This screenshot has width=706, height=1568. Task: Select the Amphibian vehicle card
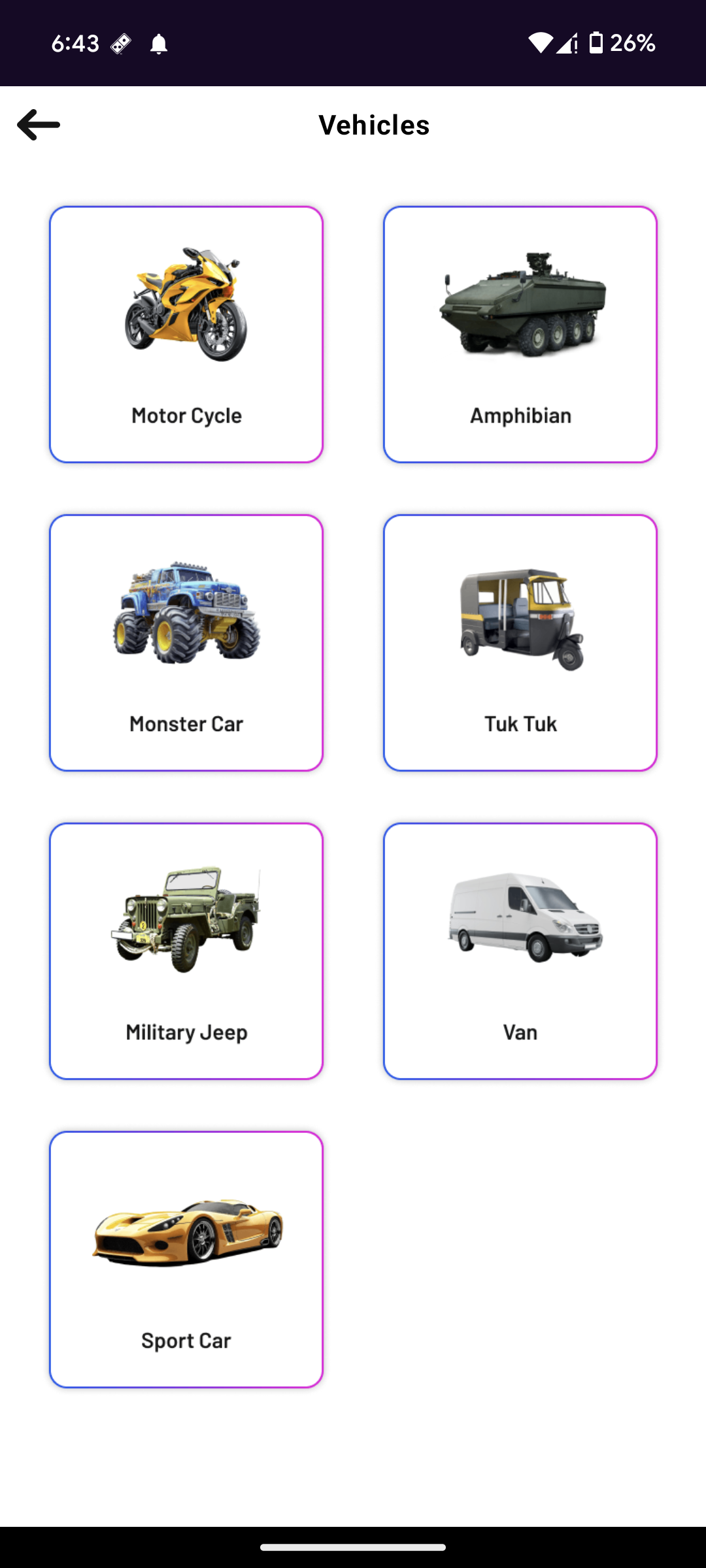[x=520, y=335]
